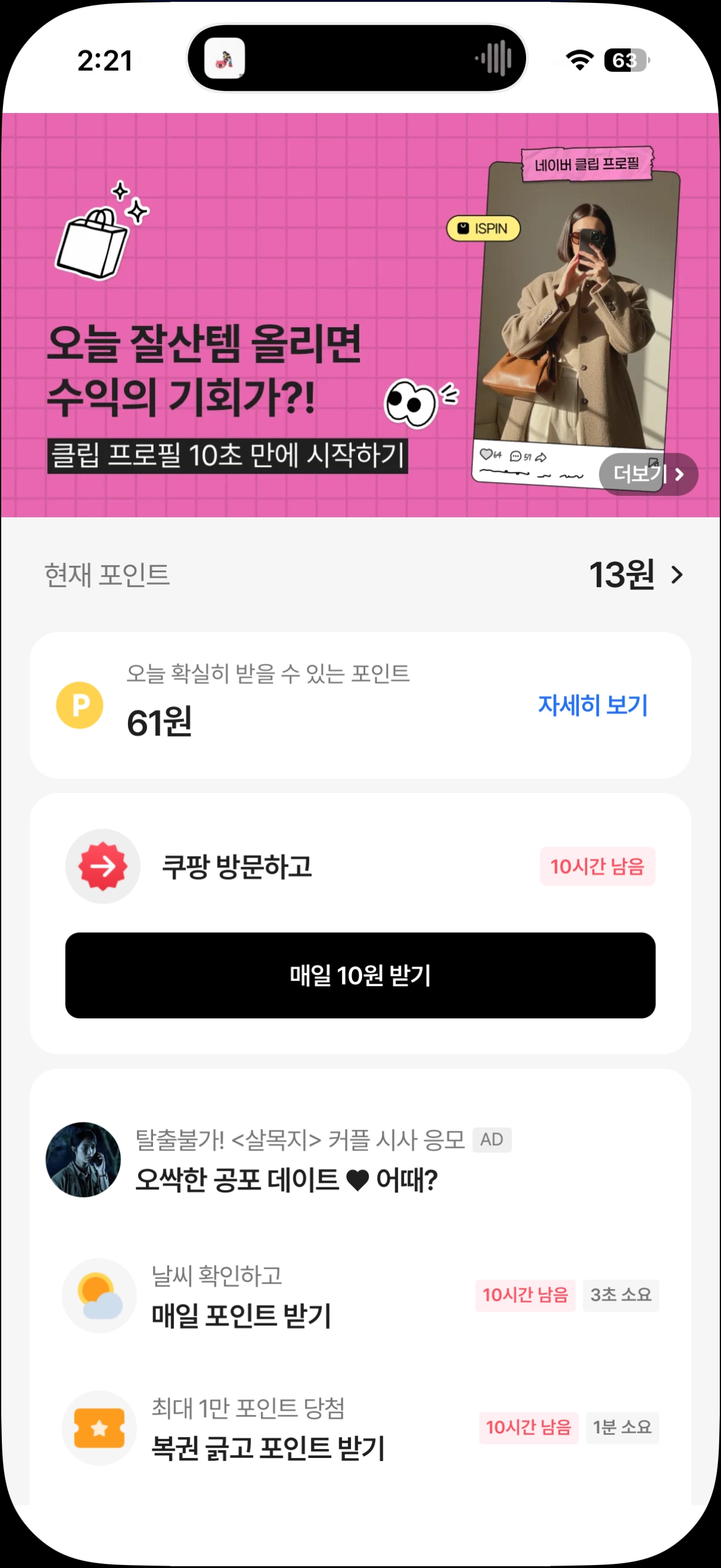Tap 자세히 보기 for today's points
This screenshot has width=721, height=1568.
click(x=592, y=705)
